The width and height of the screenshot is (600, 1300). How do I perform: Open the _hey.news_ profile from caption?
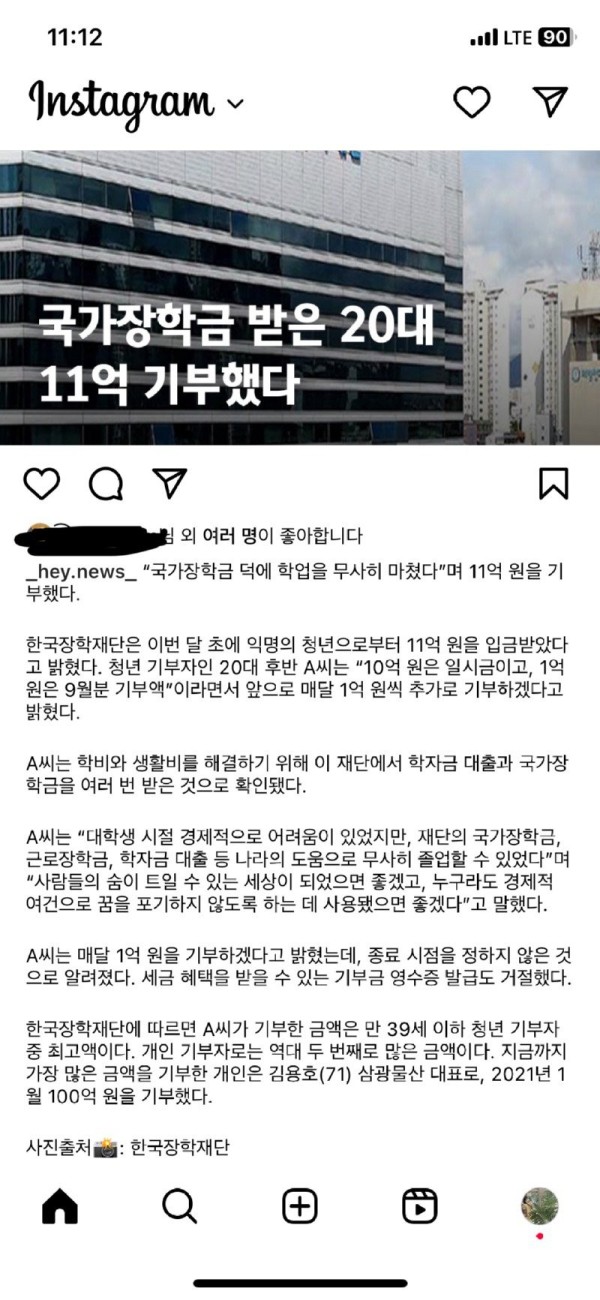pyautogui.click(x=82, y=570)
